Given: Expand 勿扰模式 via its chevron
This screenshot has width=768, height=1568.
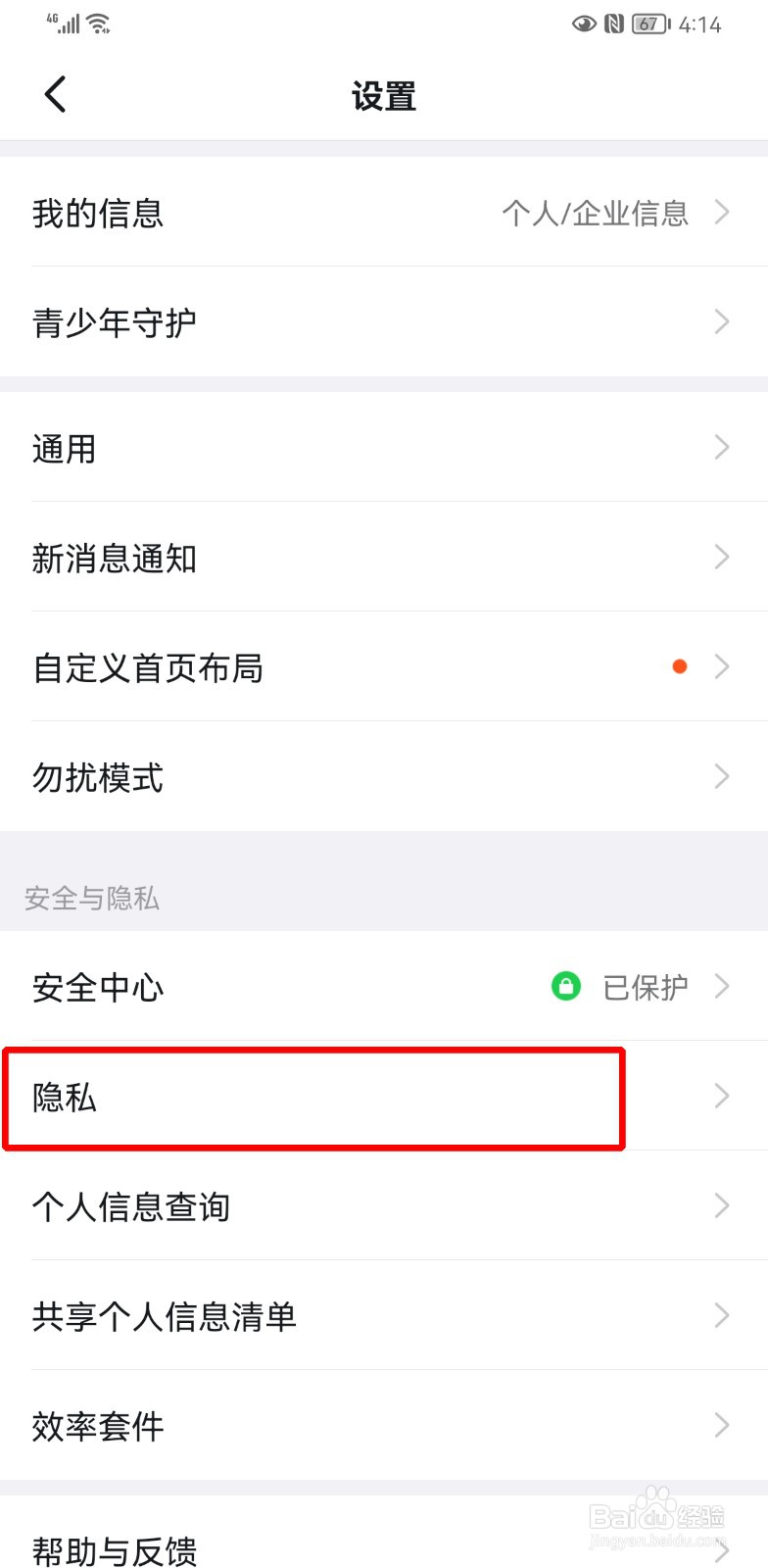Looking at the screenshot, I should pos(722,777).
